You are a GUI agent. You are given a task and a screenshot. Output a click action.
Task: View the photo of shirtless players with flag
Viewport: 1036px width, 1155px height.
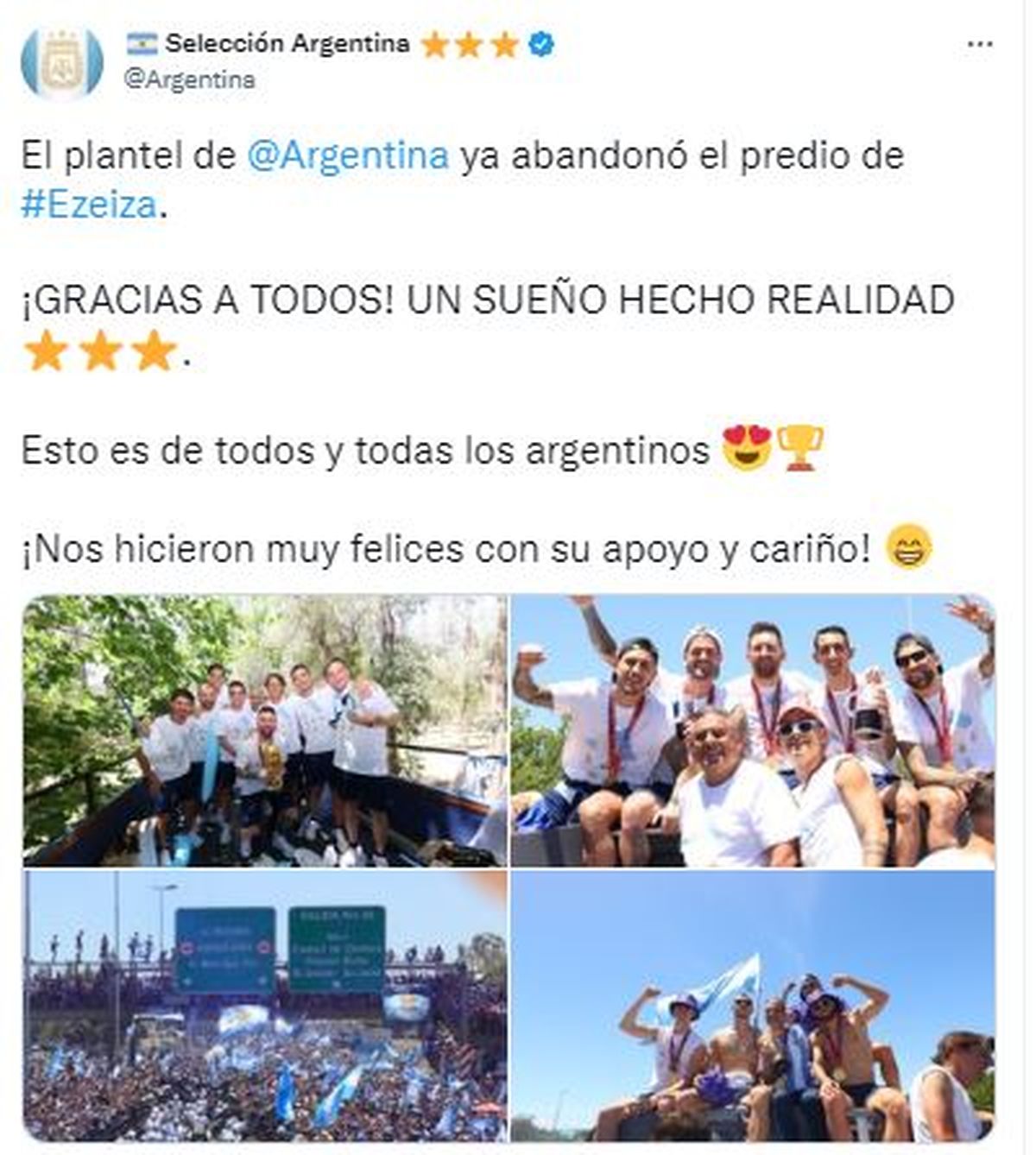pos(752,1006)
